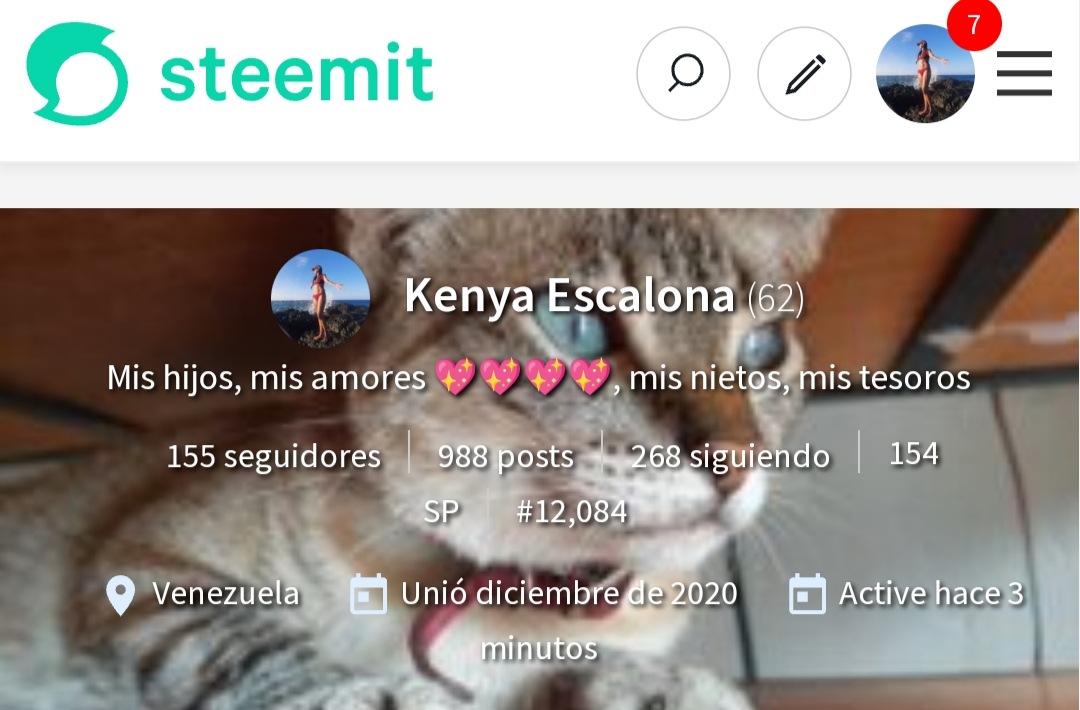The height and width of the screenshot is (710, 1080).
Task: View the 155 seguidores list
Action: click(x=273, y=456)
